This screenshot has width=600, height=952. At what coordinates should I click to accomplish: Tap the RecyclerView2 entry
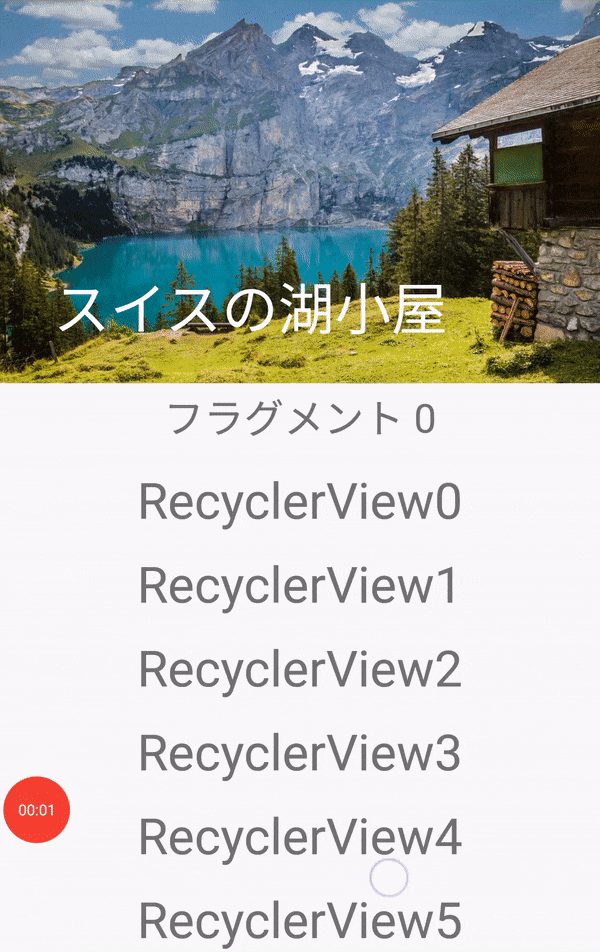point(299,670)
